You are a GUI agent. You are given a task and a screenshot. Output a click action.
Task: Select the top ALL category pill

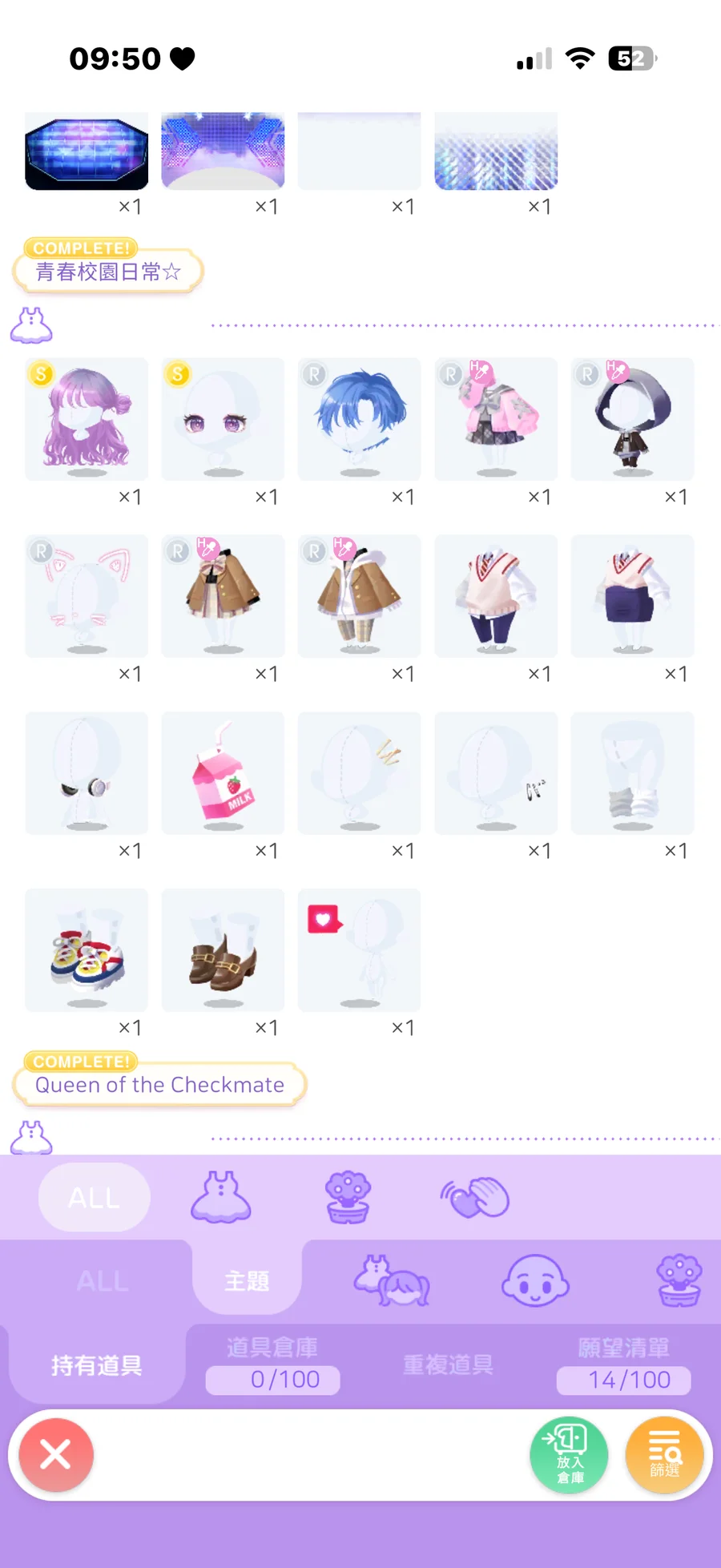pyautogui.click(x=94, y=1197)
